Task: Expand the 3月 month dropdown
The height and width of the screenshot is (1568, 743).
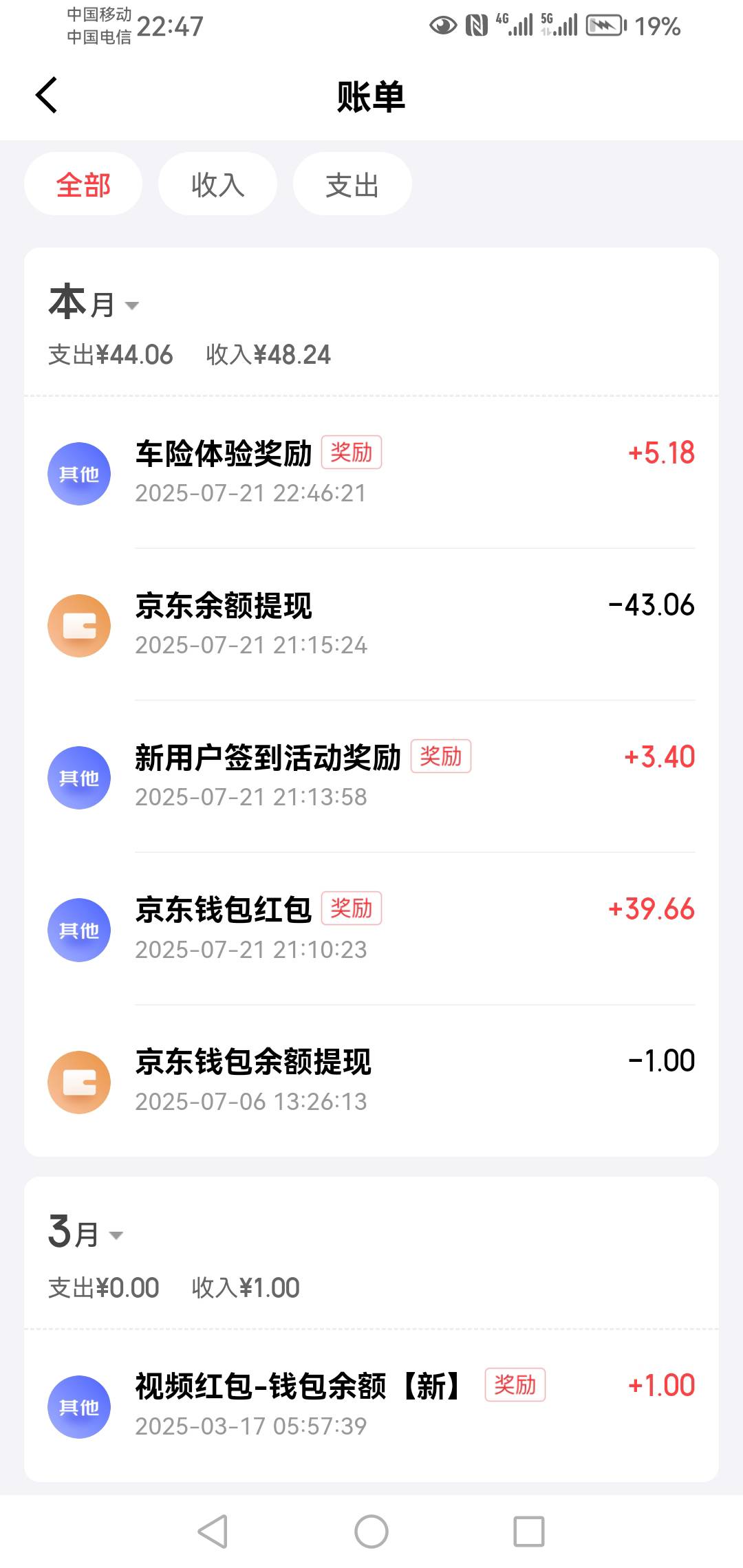Action: 86,1232
